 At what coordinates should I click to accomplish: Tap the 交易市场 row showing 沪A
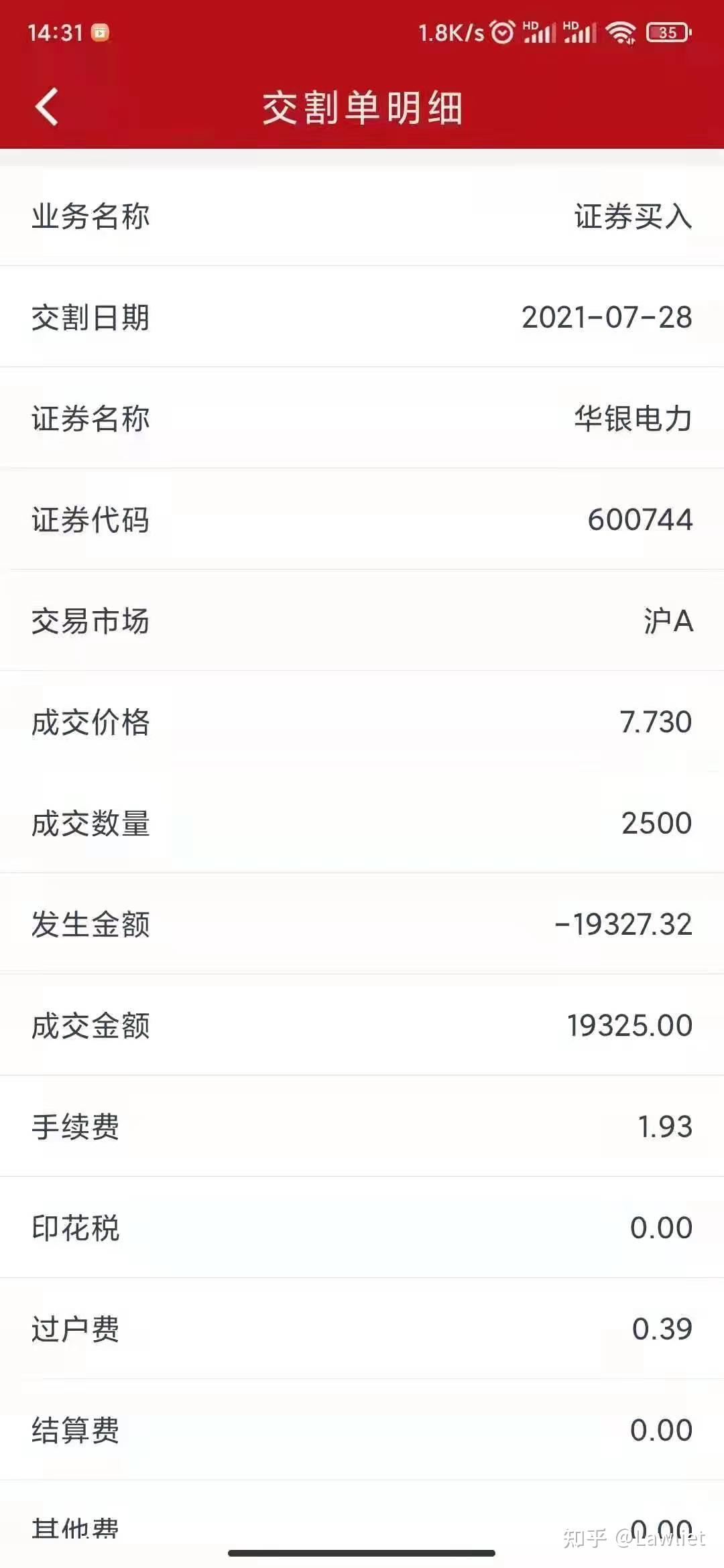[362, 621]
